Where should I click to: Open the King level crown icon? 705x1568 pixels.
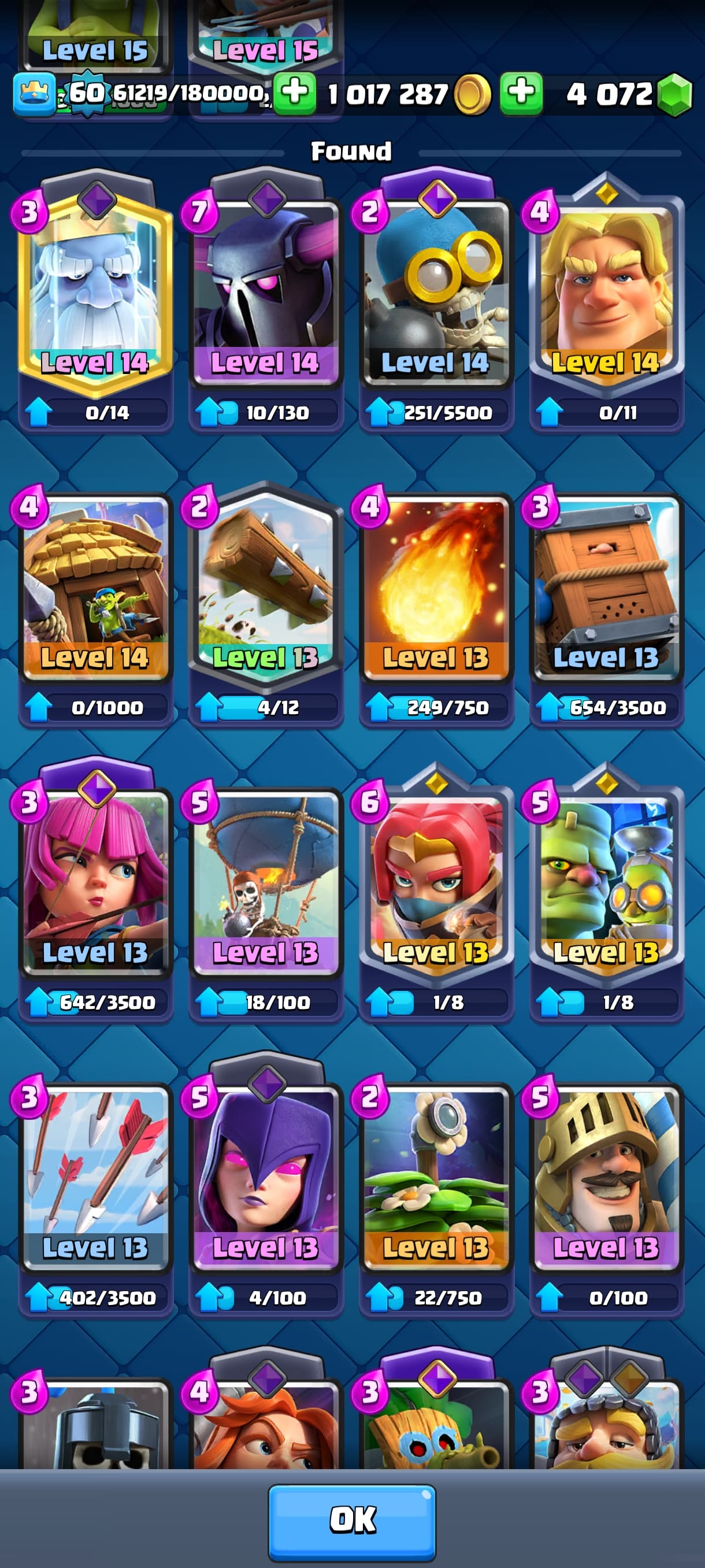tap(34, 93)
